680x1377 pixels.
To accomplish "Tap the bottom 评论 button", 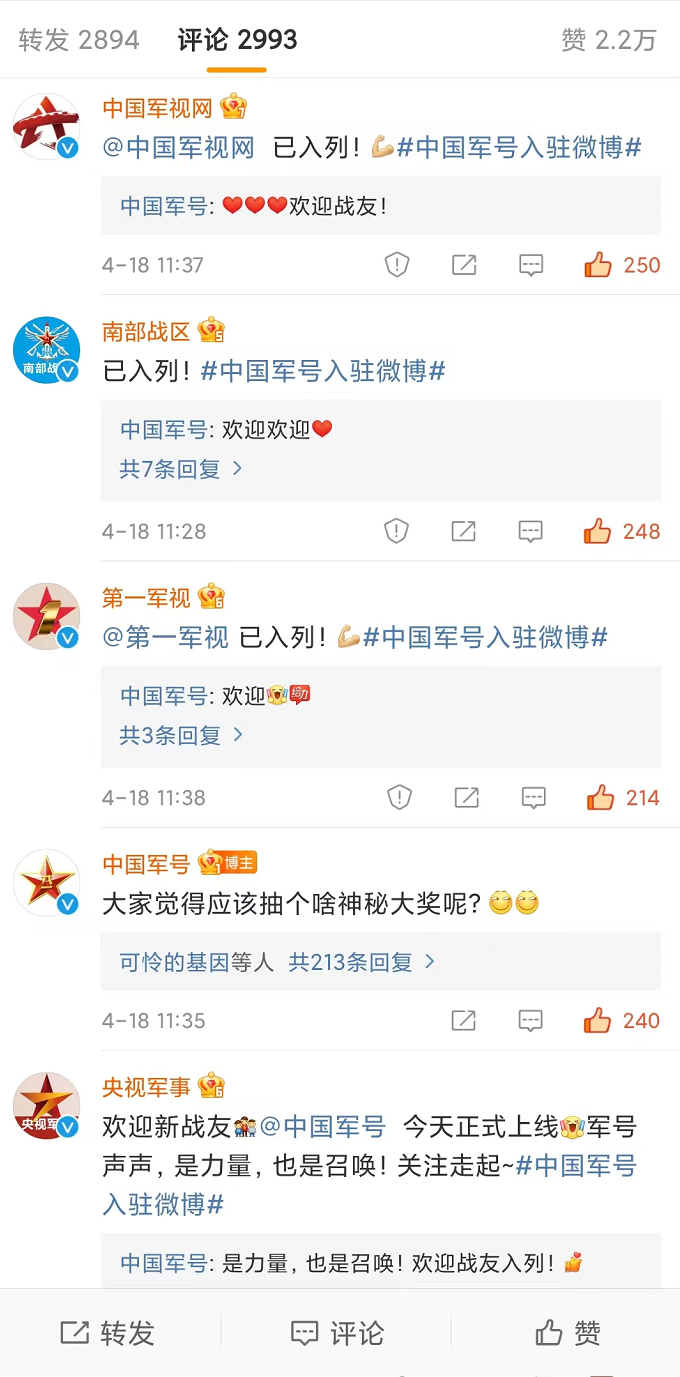I will pos(337,1333).
